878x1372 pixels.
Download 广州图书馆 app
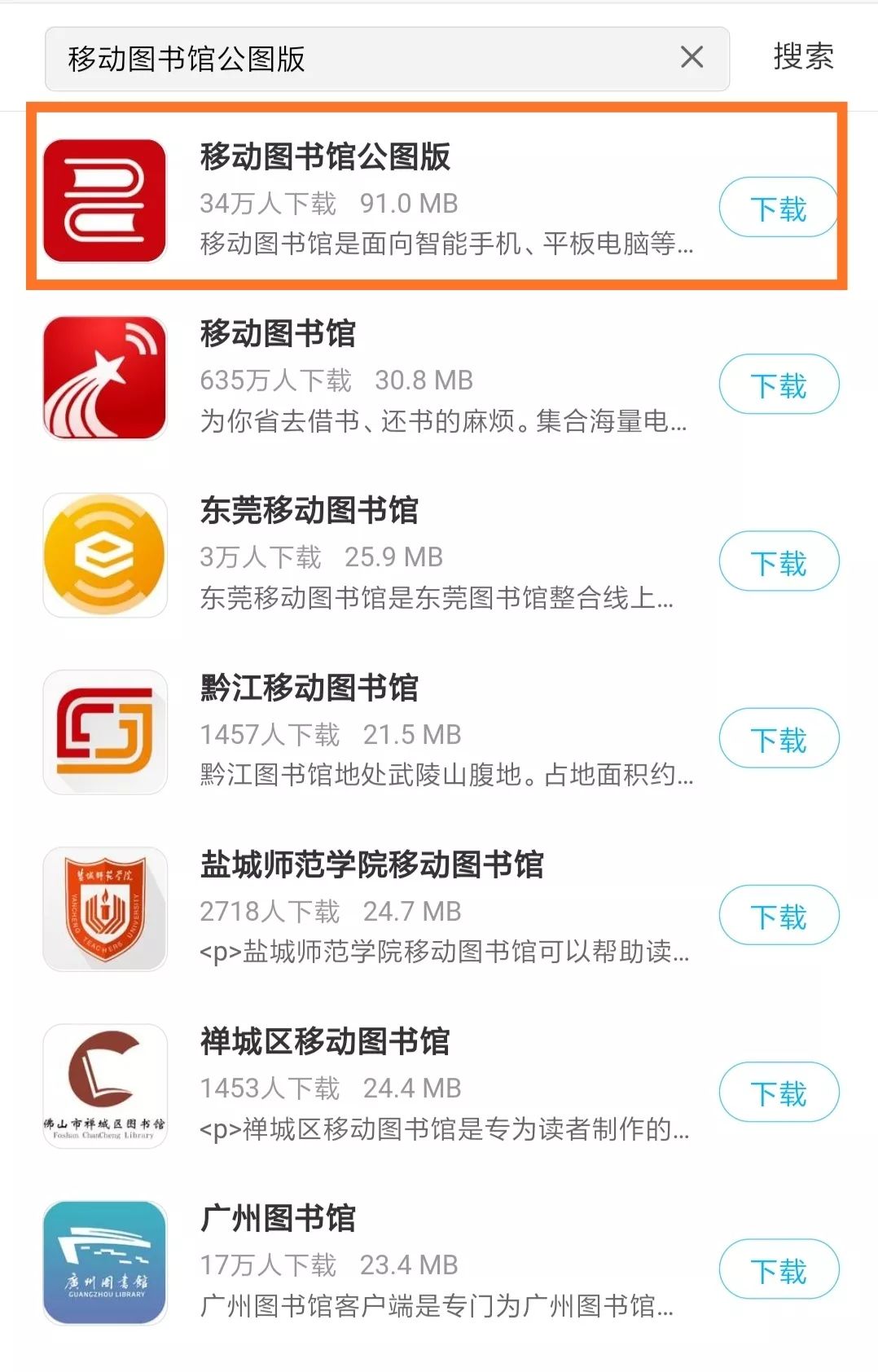[x=779, y=1269]
